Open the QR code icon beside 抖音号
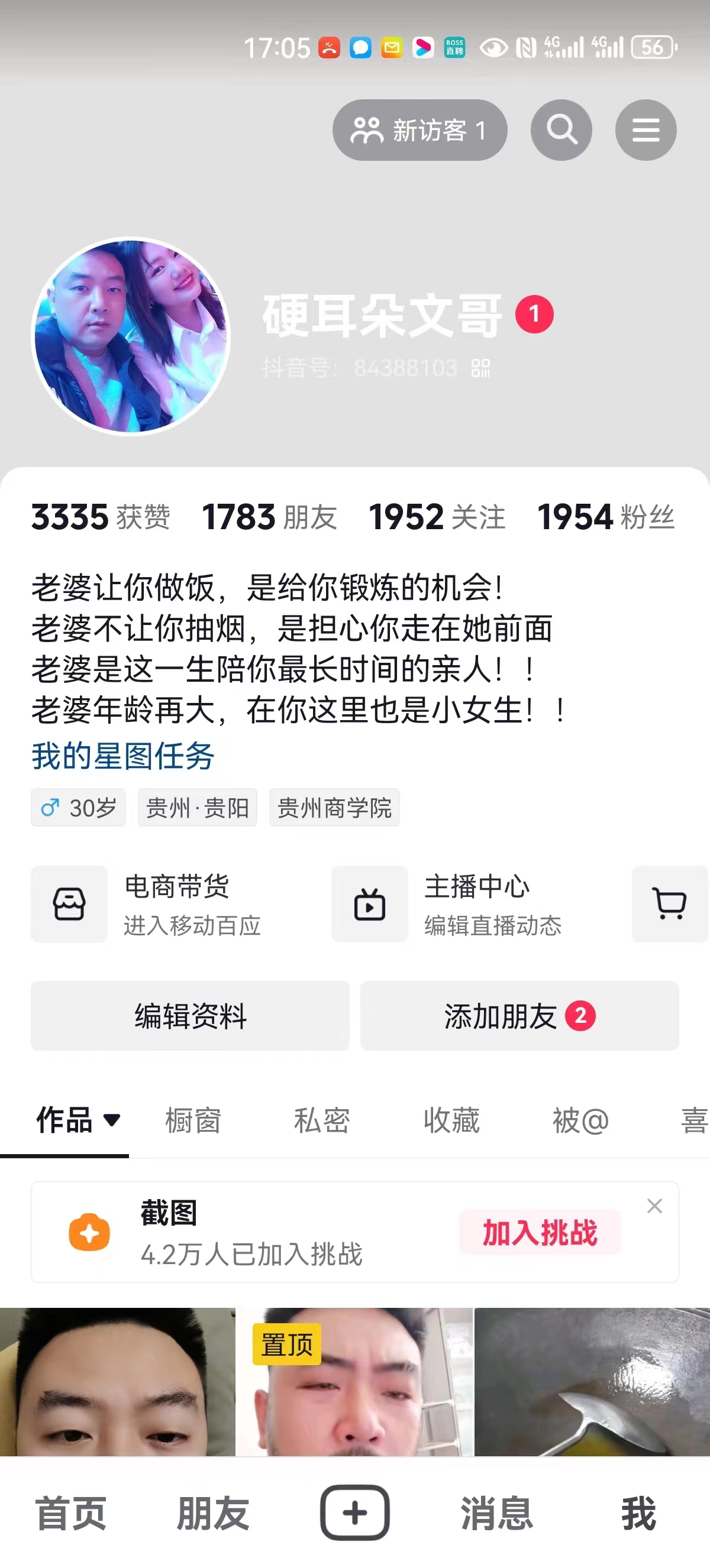710x1568 pixels. click(x=480, y=368)
